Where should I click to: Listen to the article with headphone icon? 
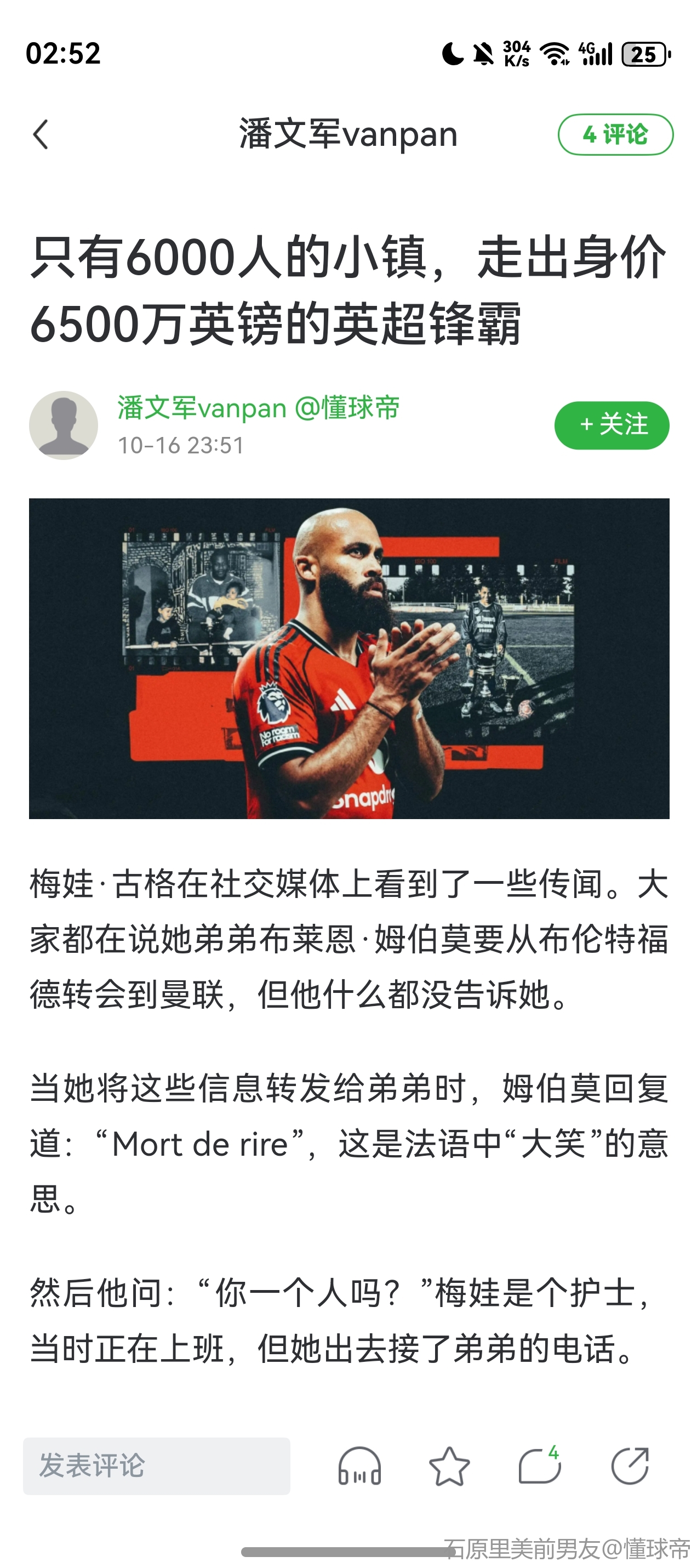click(x=359, y=1465)
